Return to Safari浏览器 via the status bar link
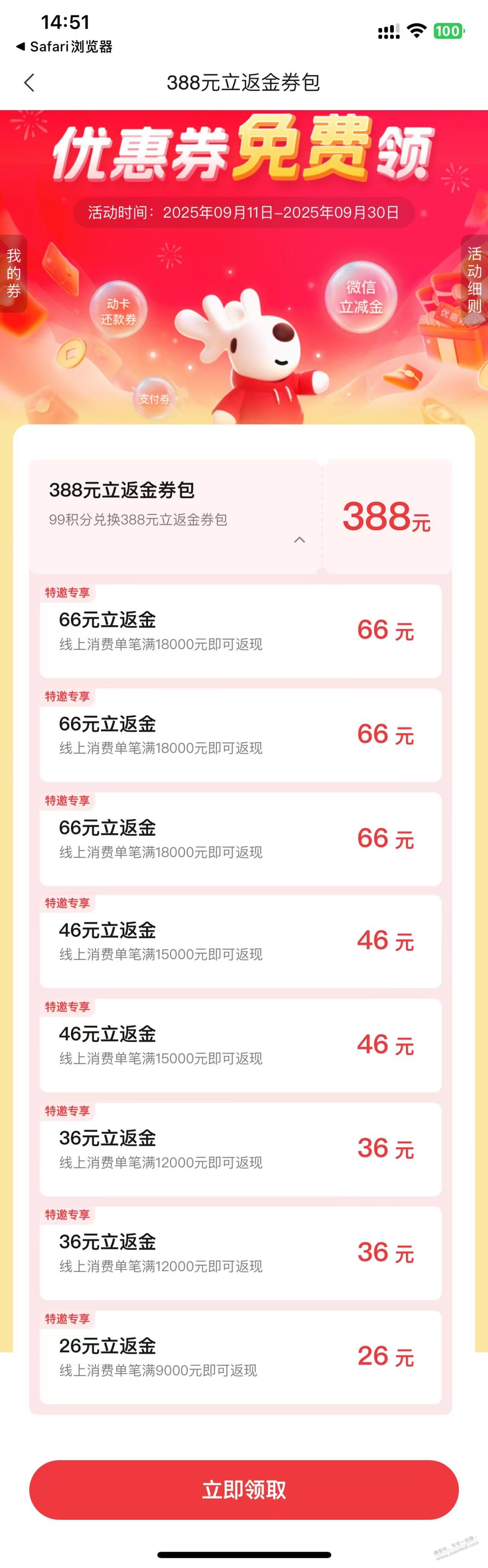488x1568 pixels. tap(64, 47)
